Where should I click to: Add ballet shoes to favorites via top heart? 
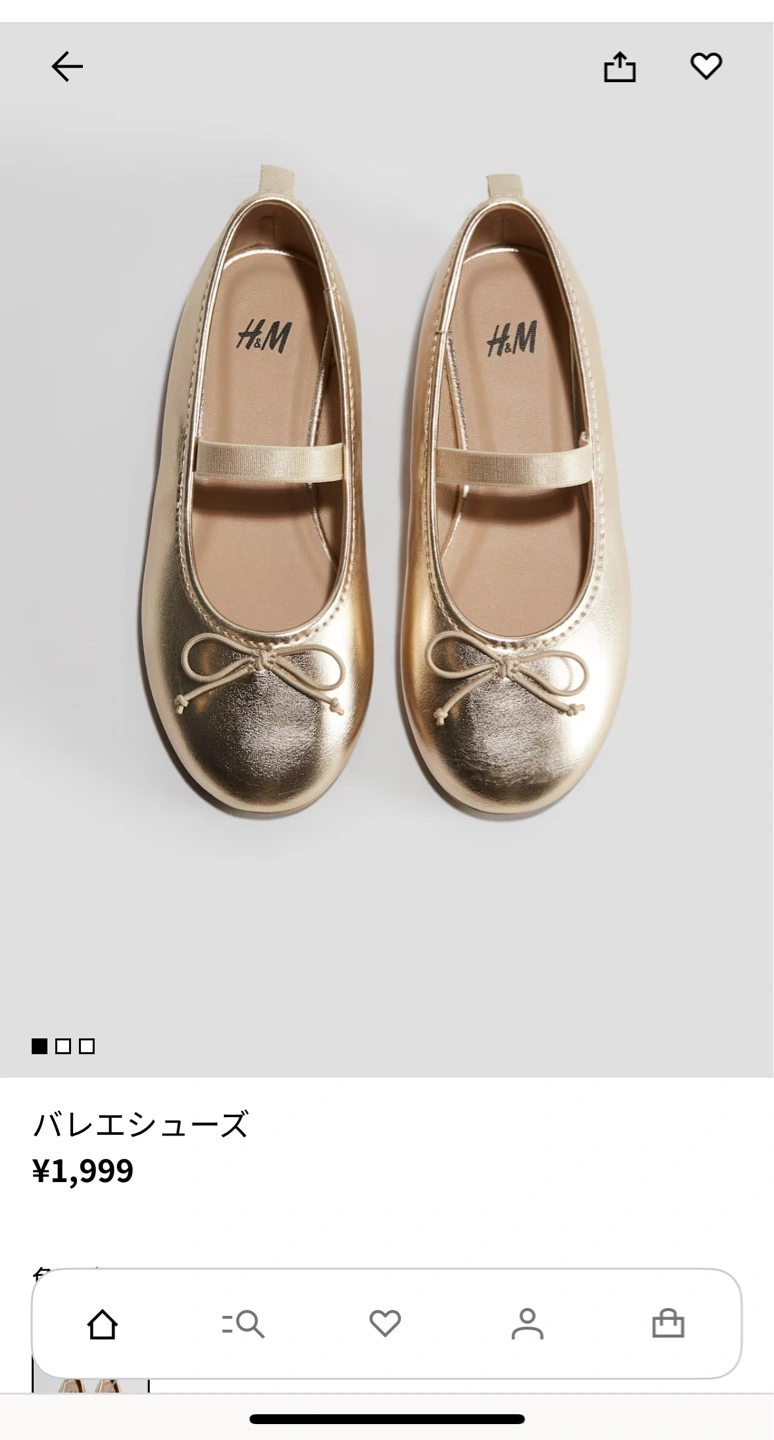(x=706, y=66)
